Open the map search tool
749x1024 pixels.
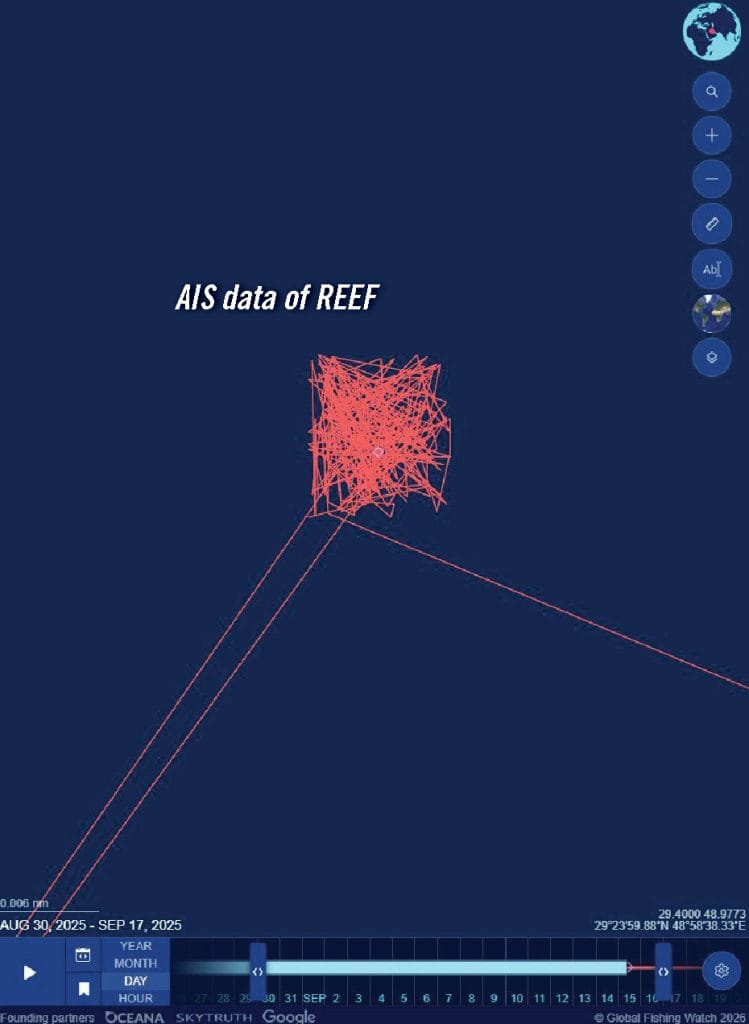click(x=712, y=92)
